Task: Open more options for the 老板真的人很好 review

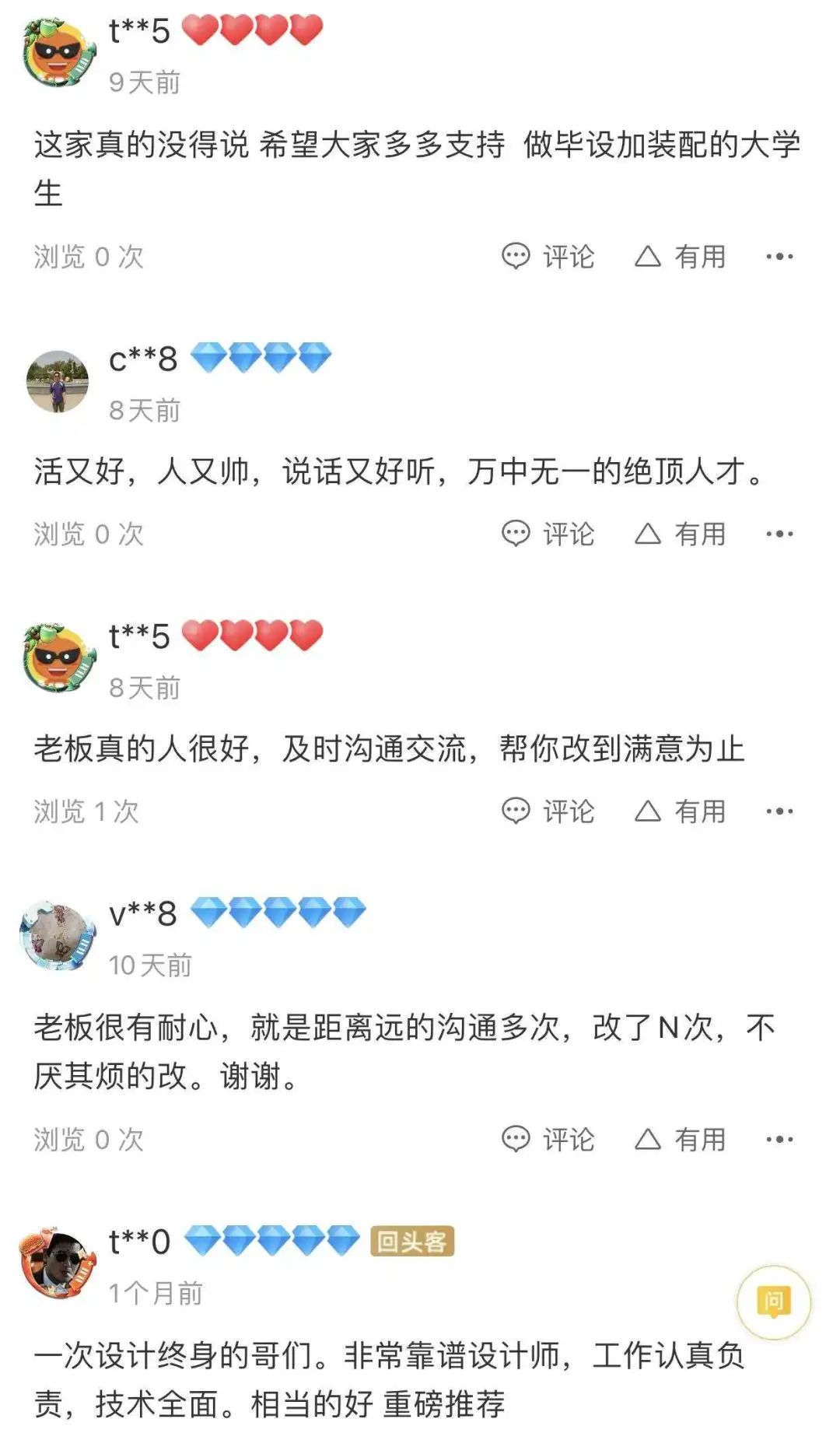Action: 779,811
